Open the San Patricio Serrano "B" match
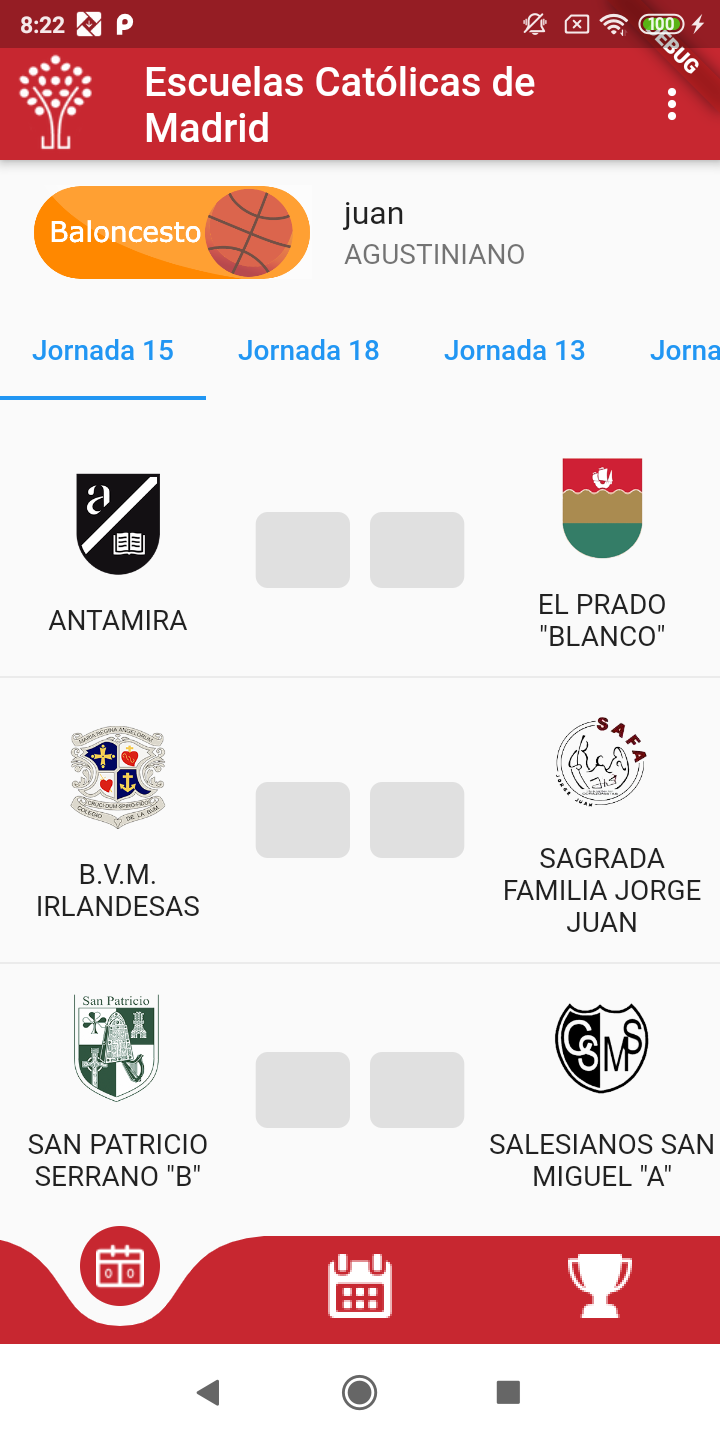 click(x=360, y=1090)
